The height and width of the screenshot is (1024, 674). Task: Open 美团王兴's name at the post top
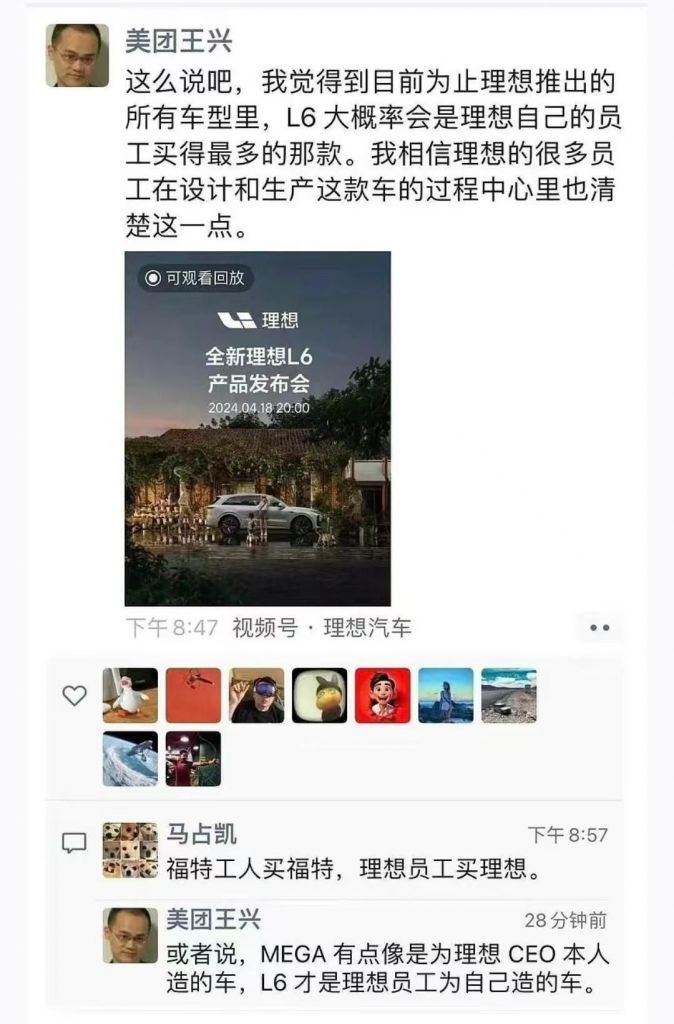coord(178,40)
